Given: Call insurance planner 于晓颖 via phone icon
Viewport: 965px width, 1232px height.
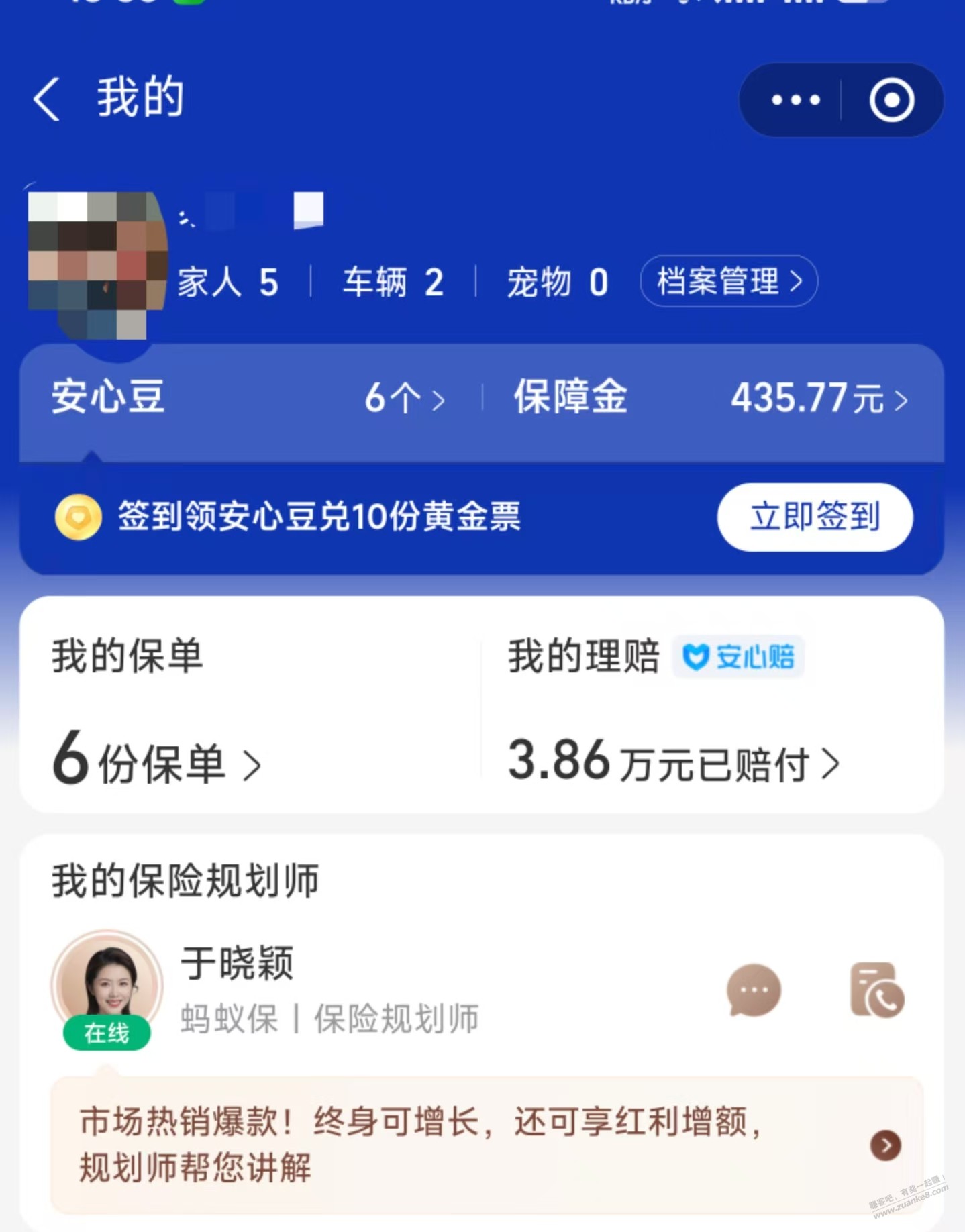Looking at the screenshot, I should coord(876,990).
